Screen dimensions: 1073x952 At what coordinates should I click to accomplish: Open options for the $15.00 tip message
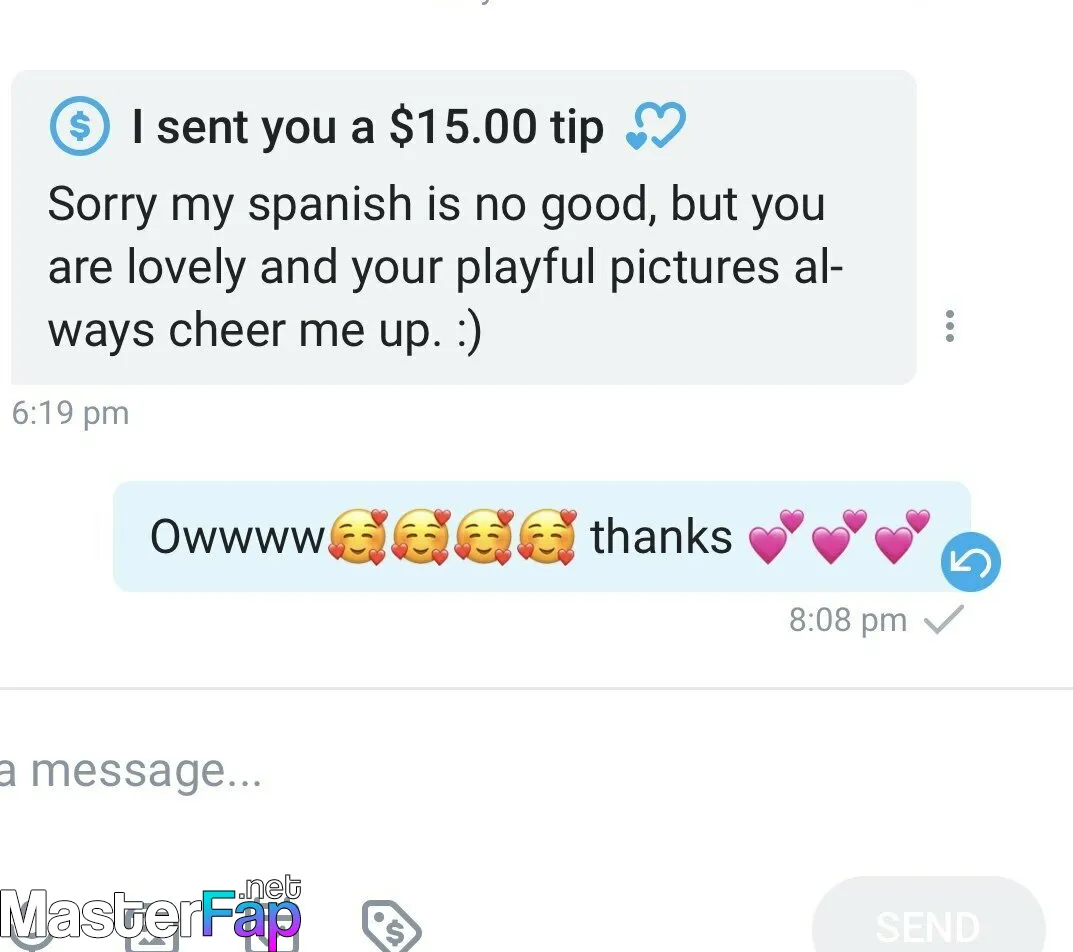(949, 327)
